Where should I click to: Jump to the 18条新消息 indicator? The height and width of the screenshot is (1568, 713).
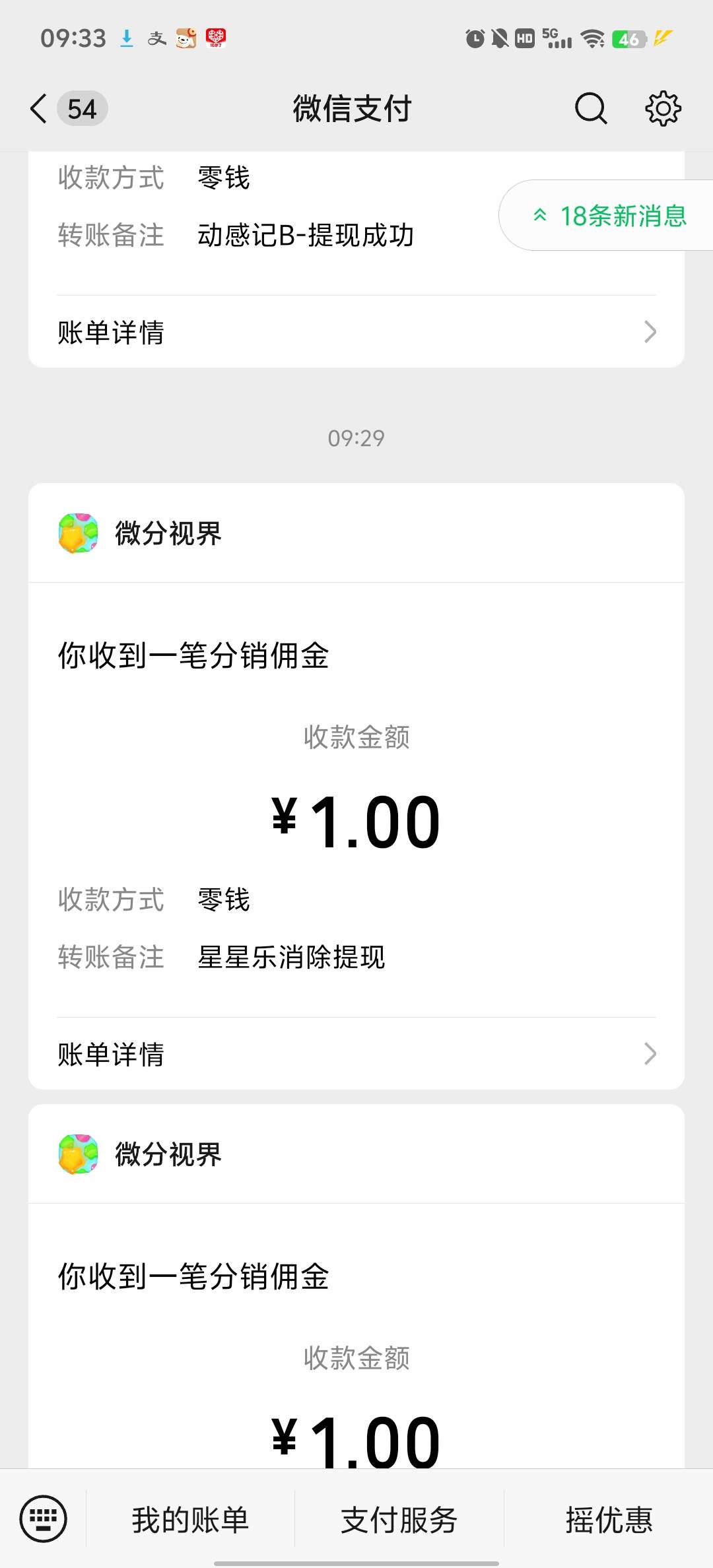pos(607,216)
